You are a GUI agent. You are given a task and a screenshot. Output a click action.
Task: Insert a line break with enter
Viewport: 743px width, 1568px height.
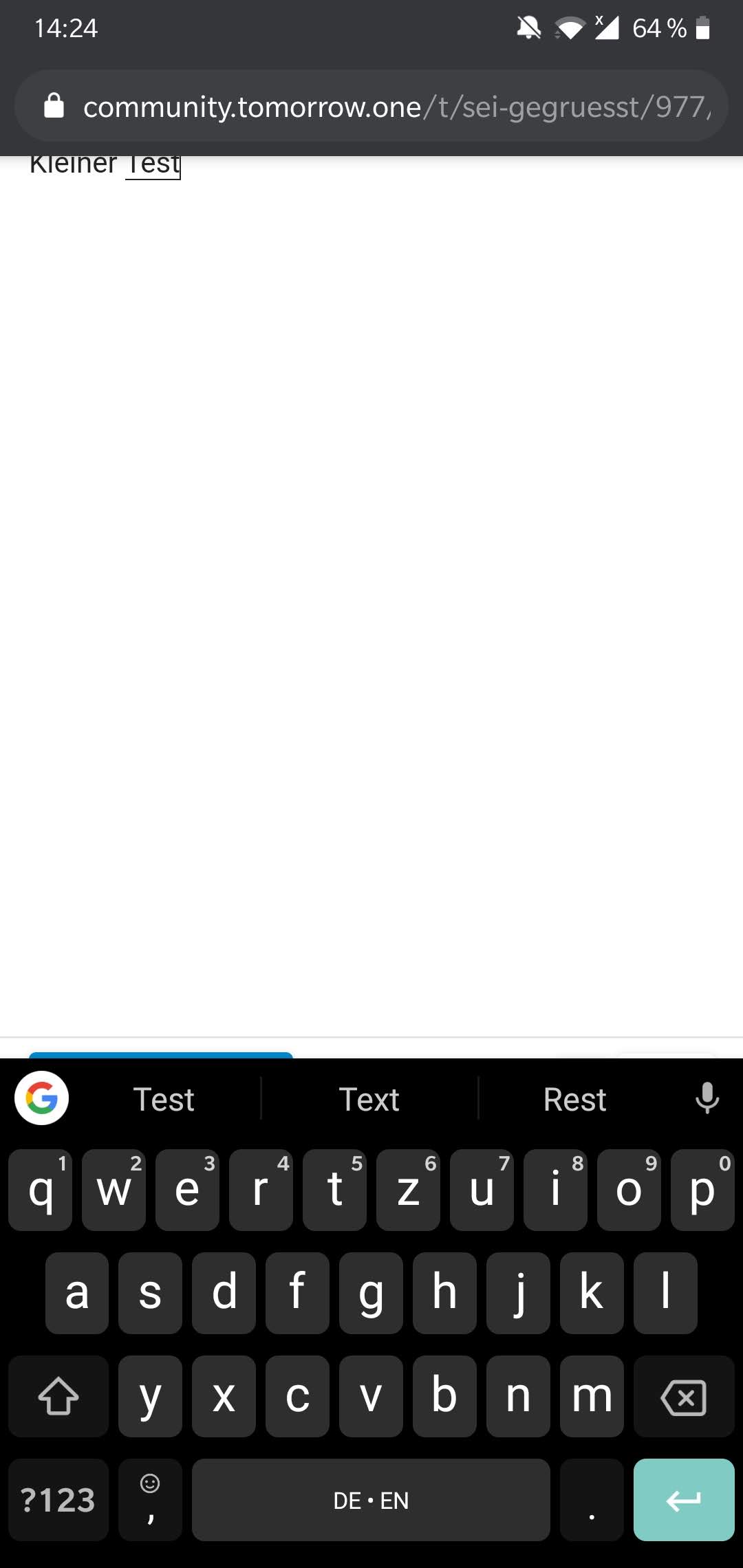684,1500
